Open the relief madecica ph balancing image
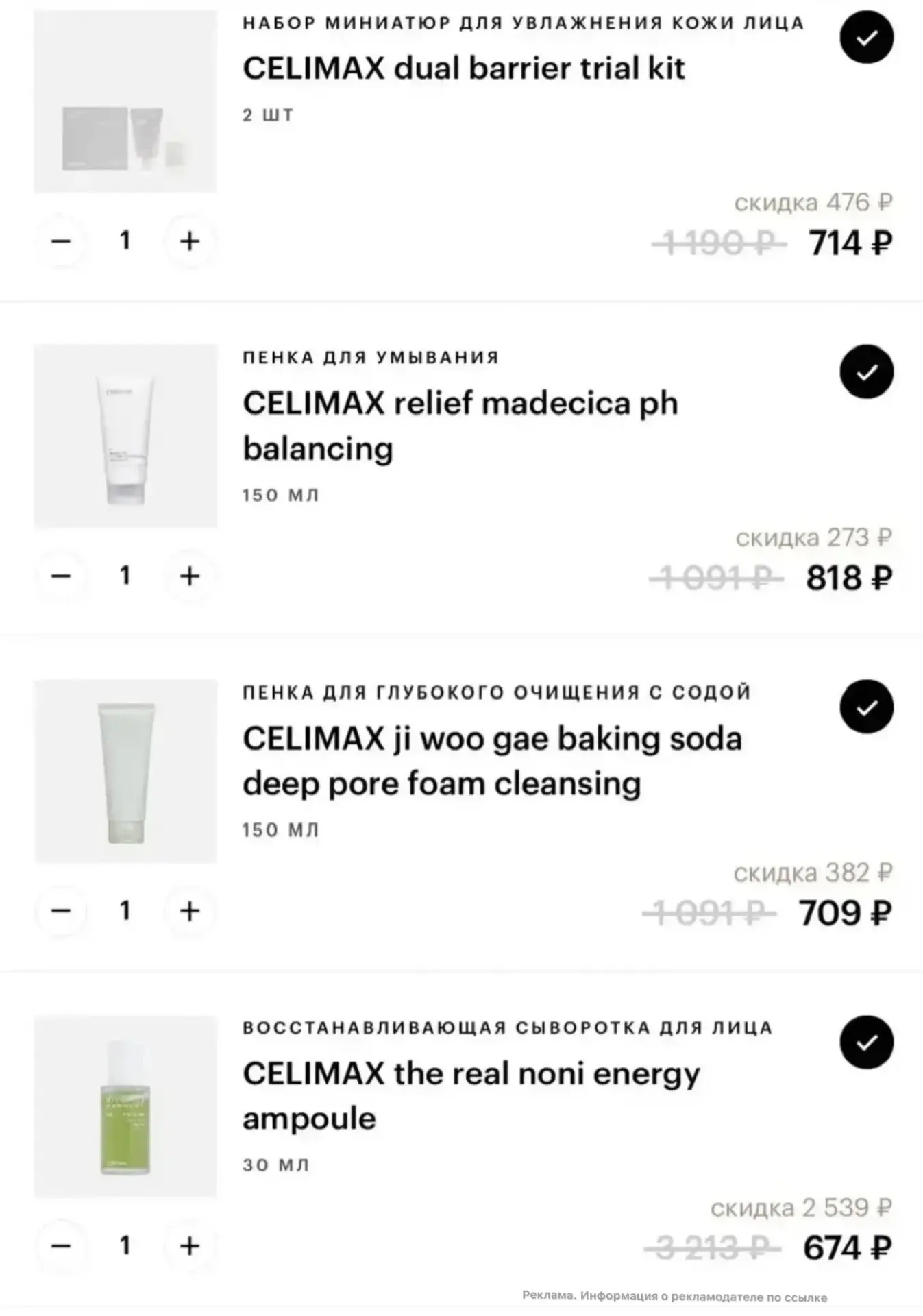This screenshot has height=1316, width=923. pyautogui.click(x=125, y=437)
